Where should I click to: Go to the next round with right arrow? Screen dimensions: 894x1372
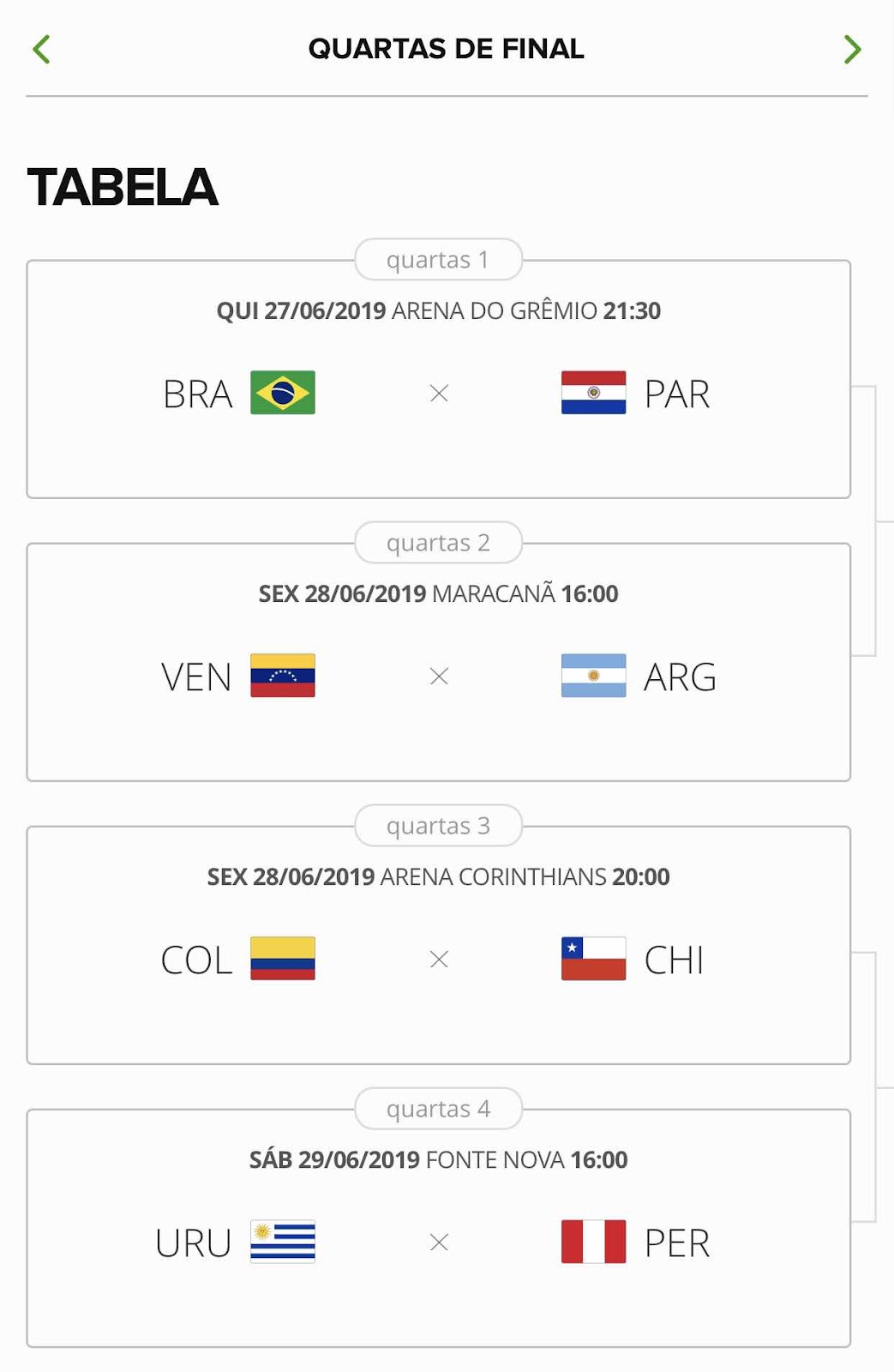tap(851, 49)
